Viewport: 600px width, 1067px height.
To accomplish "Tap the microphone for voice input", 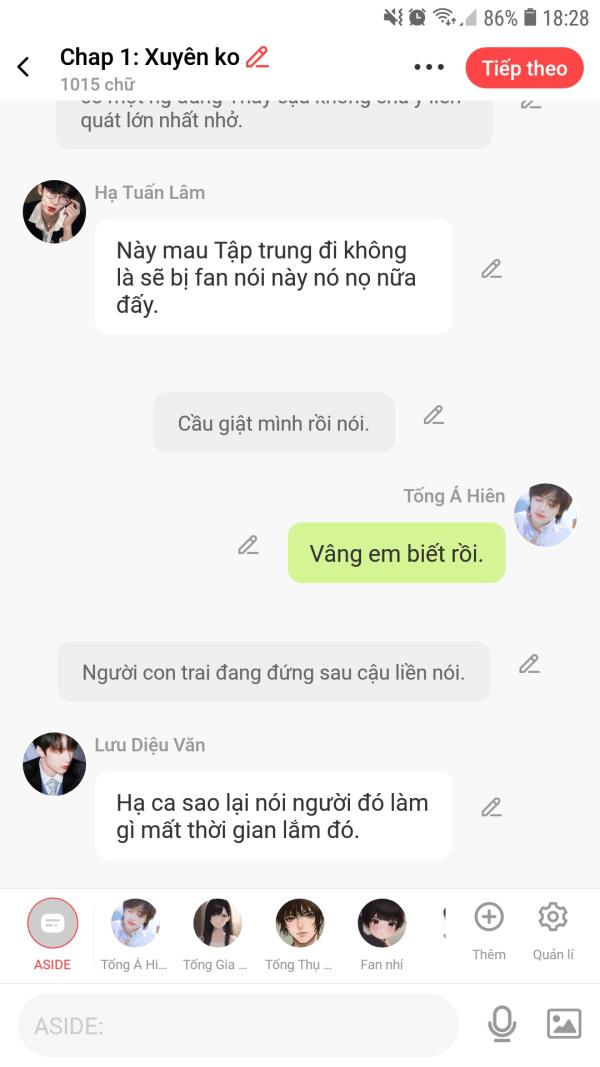I will pyautogui.click(x=502, y=1024).
